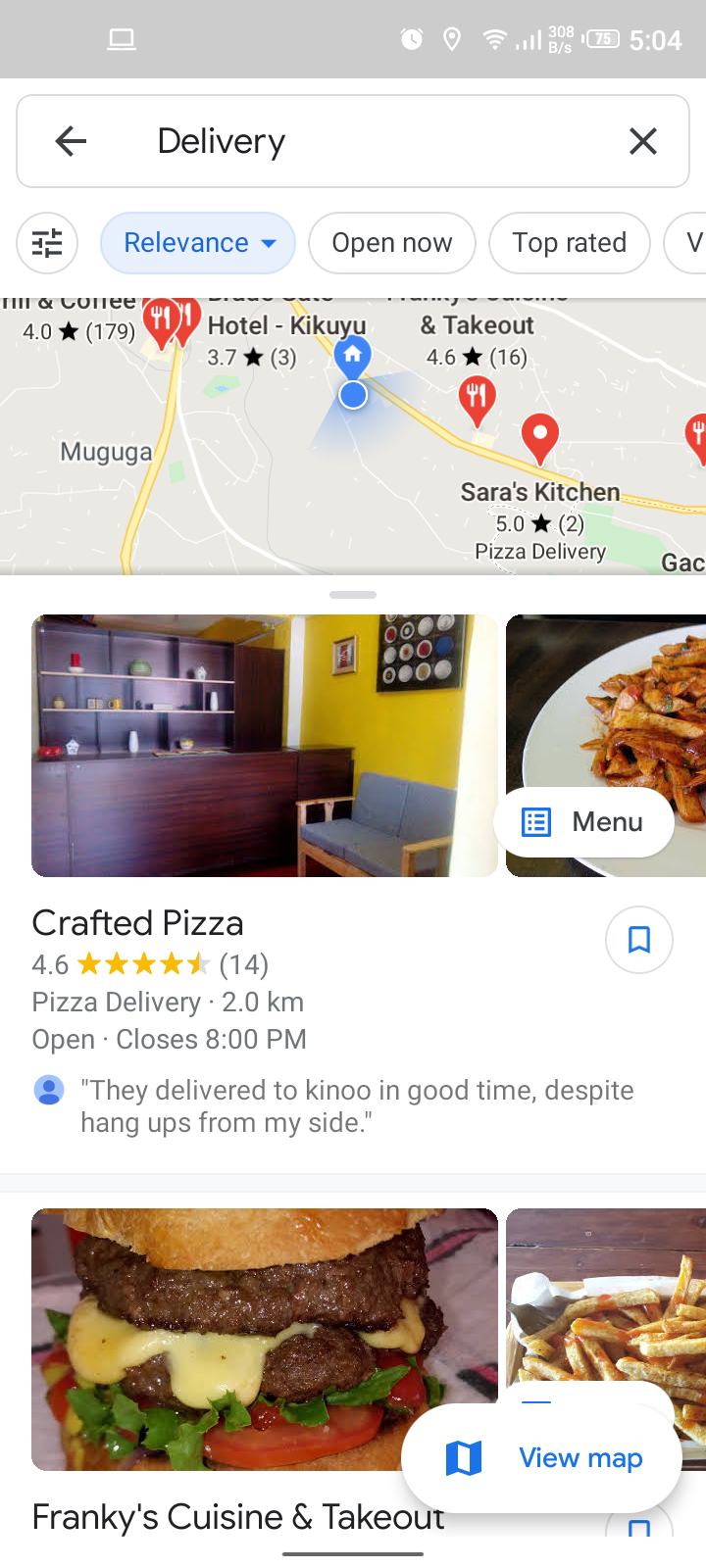This screenshot has width=706, height=1568.
Task: Apply the Top rated filter
Action: tap(569, 243)
